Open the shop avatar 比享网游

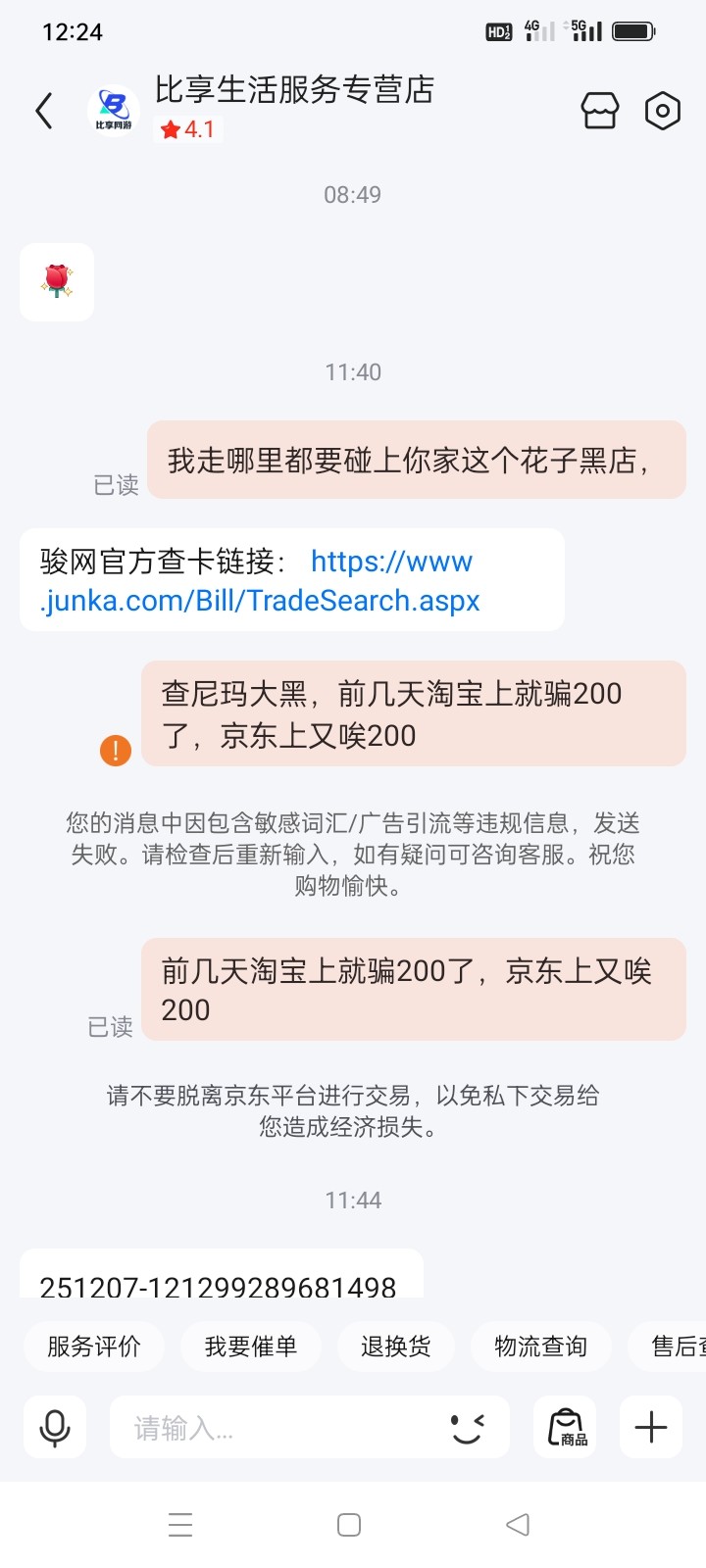[x=114, y=111]
